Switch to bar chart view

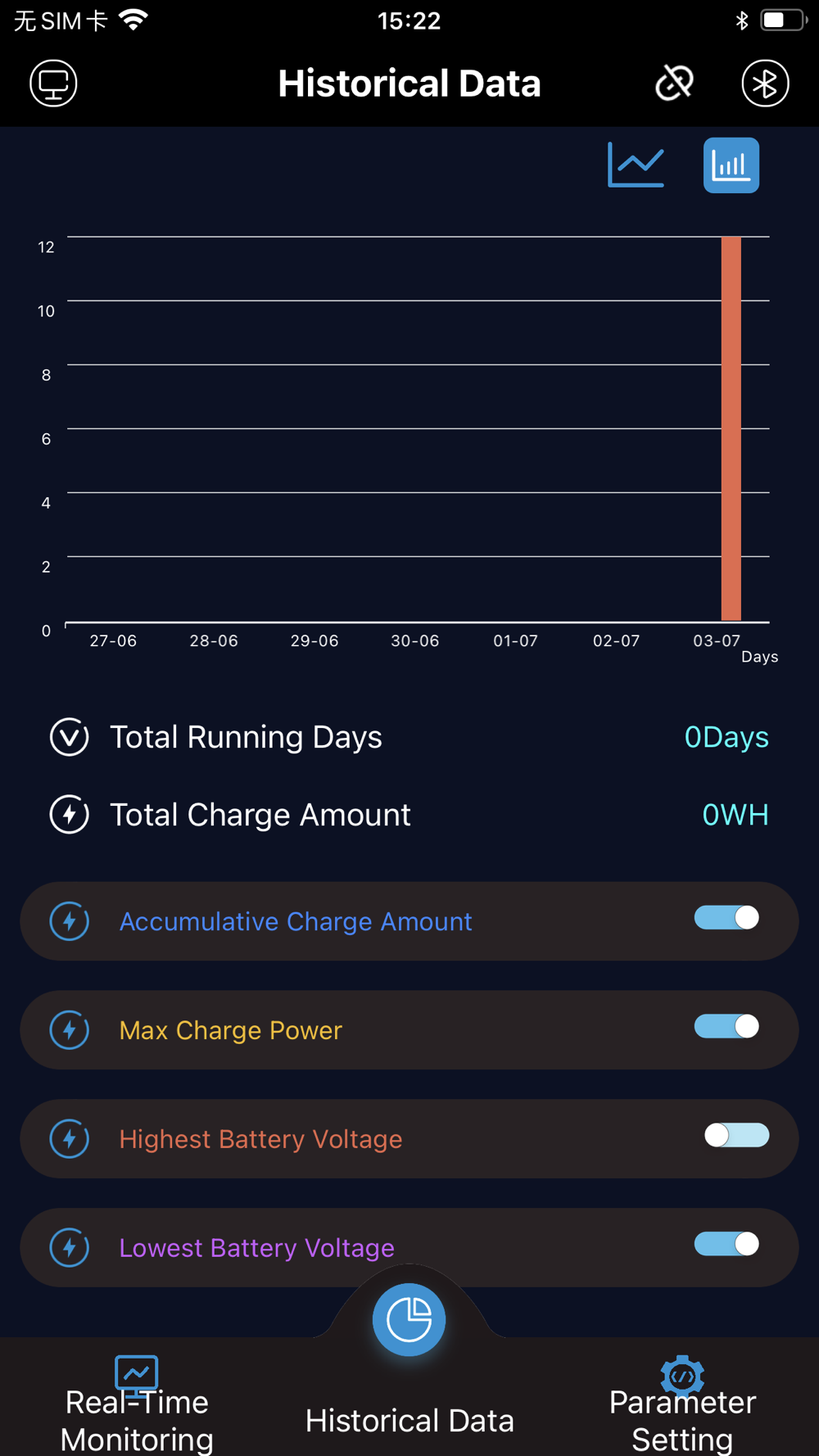click(731, 165)
